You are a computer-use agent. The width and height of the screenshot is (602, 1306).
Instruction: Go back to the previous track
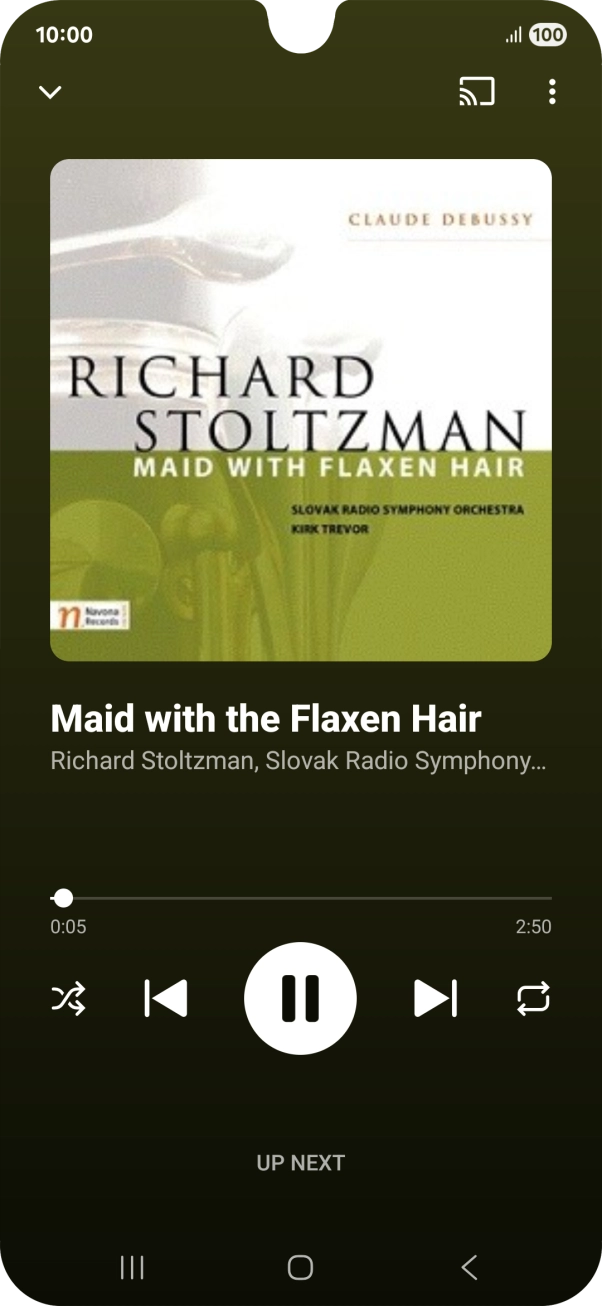point(166,998)
